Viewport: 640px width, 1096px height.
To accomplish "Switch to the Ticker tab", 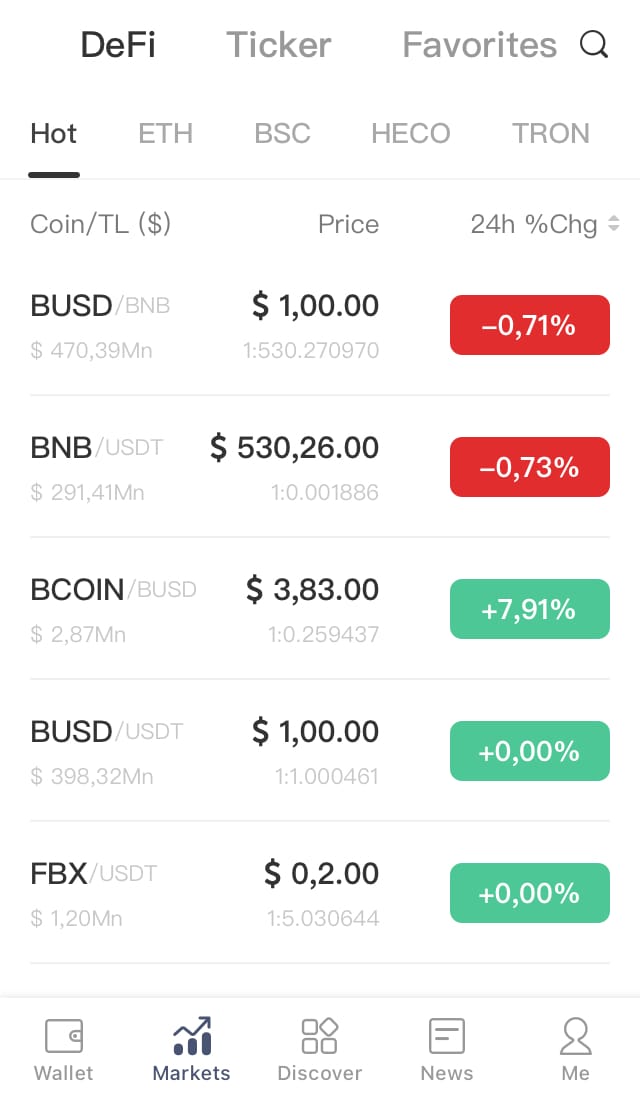I will [279, 45].
